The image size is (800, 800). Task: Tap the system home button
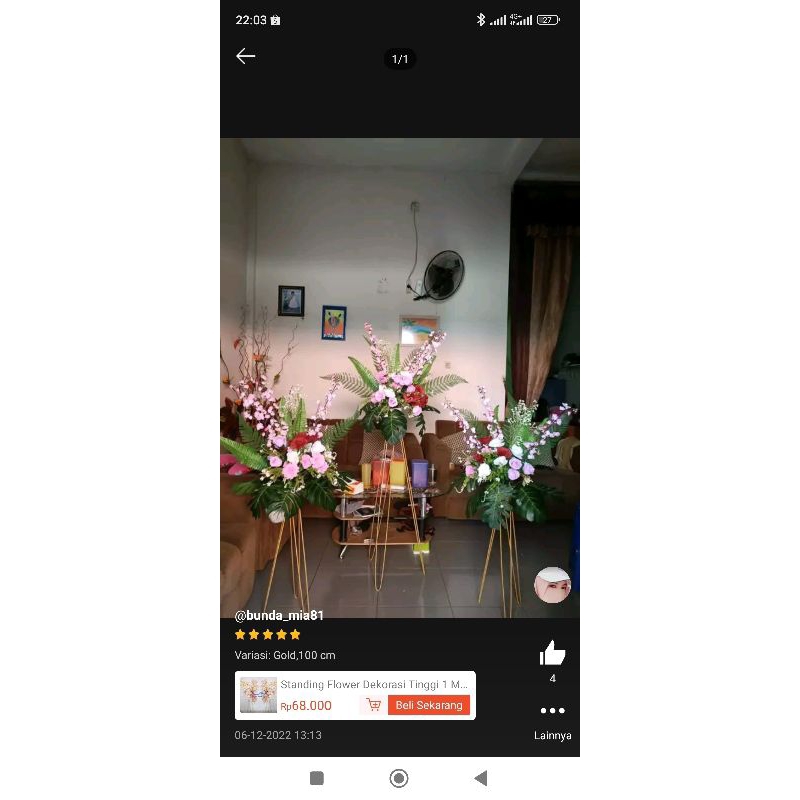point(399,778)
